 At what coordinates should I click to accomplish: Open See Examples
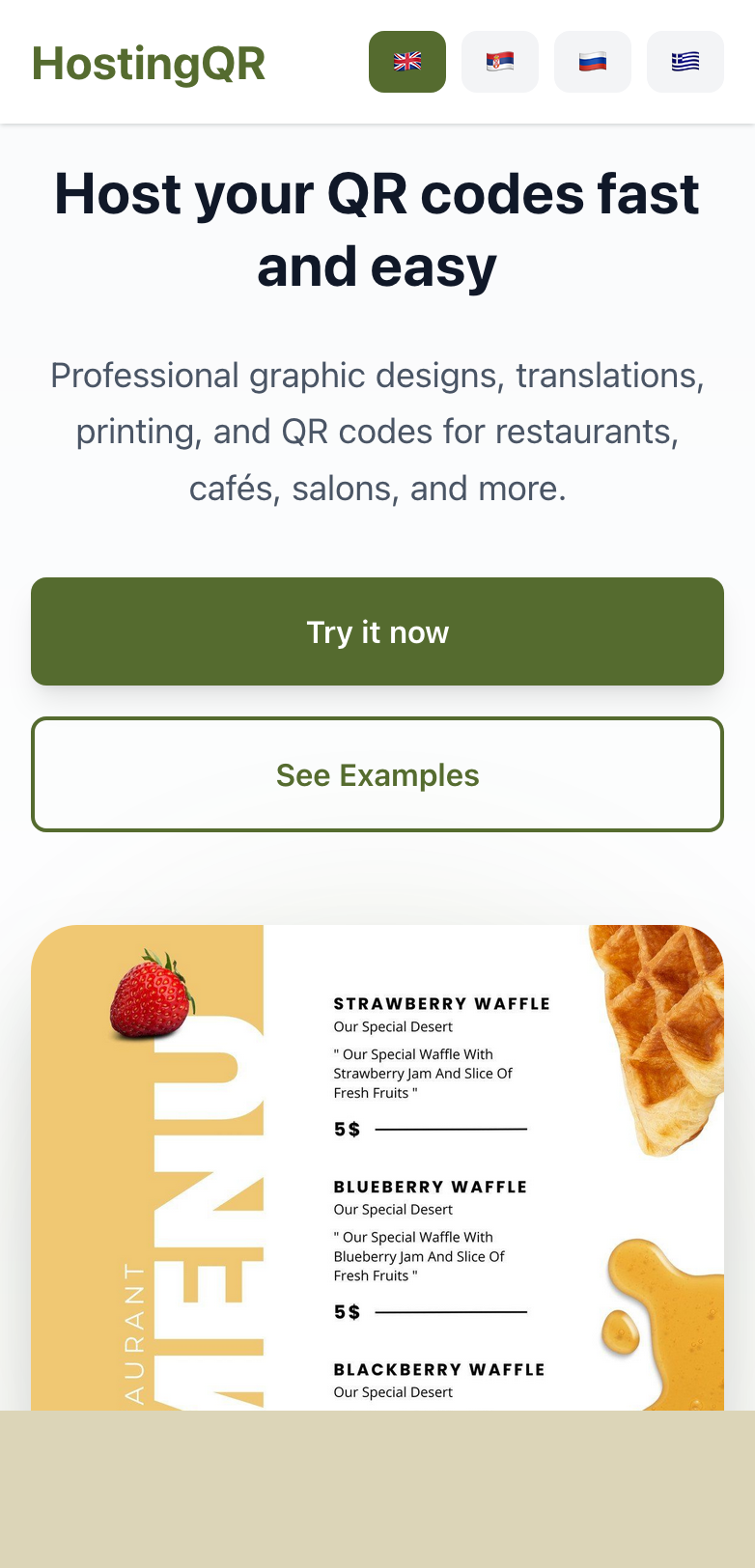[x=377, y=774]
